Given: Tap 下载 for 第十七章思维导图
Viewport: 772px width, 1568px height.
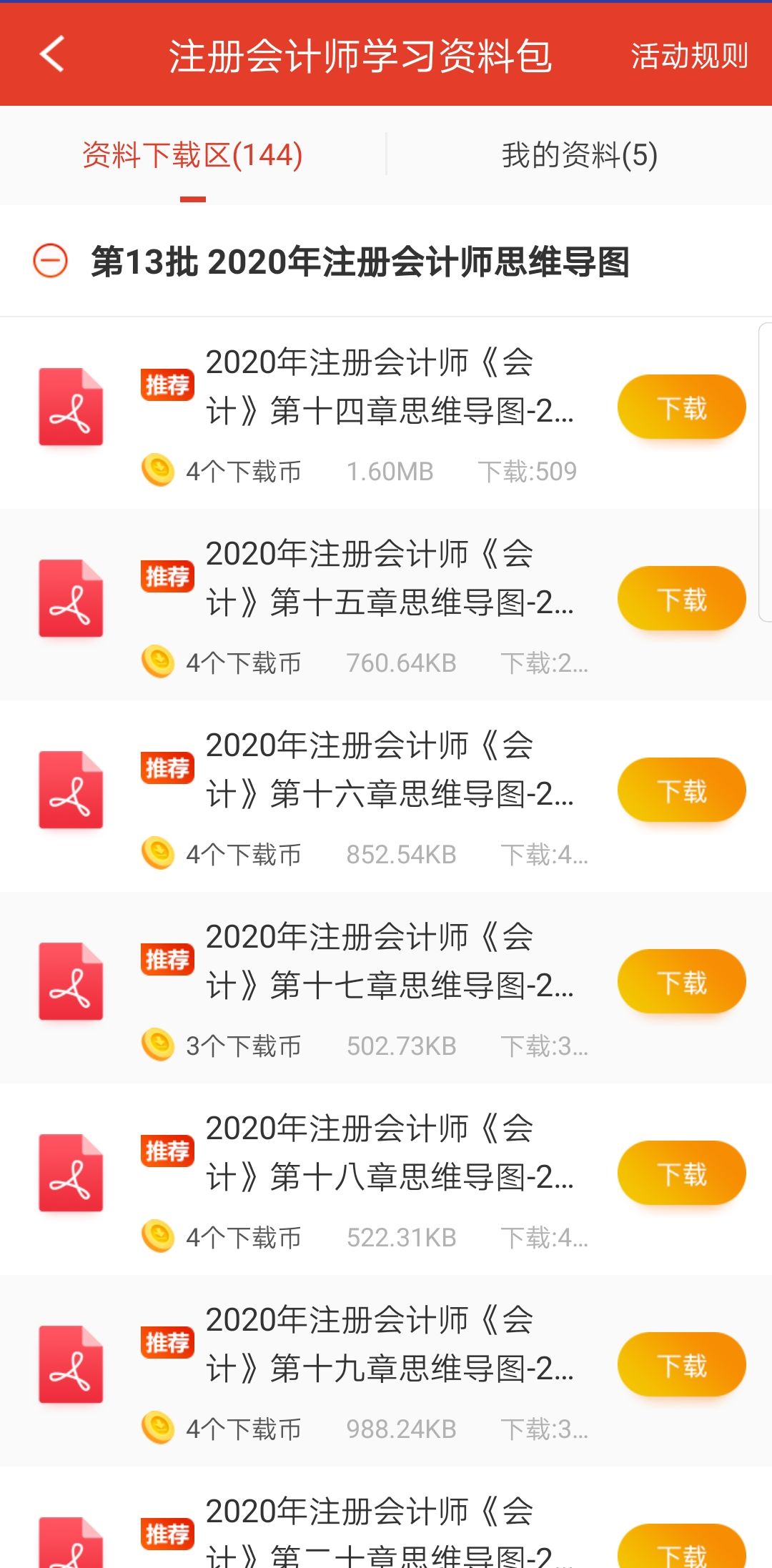Looking at the screenshot, I should point(681,982).
